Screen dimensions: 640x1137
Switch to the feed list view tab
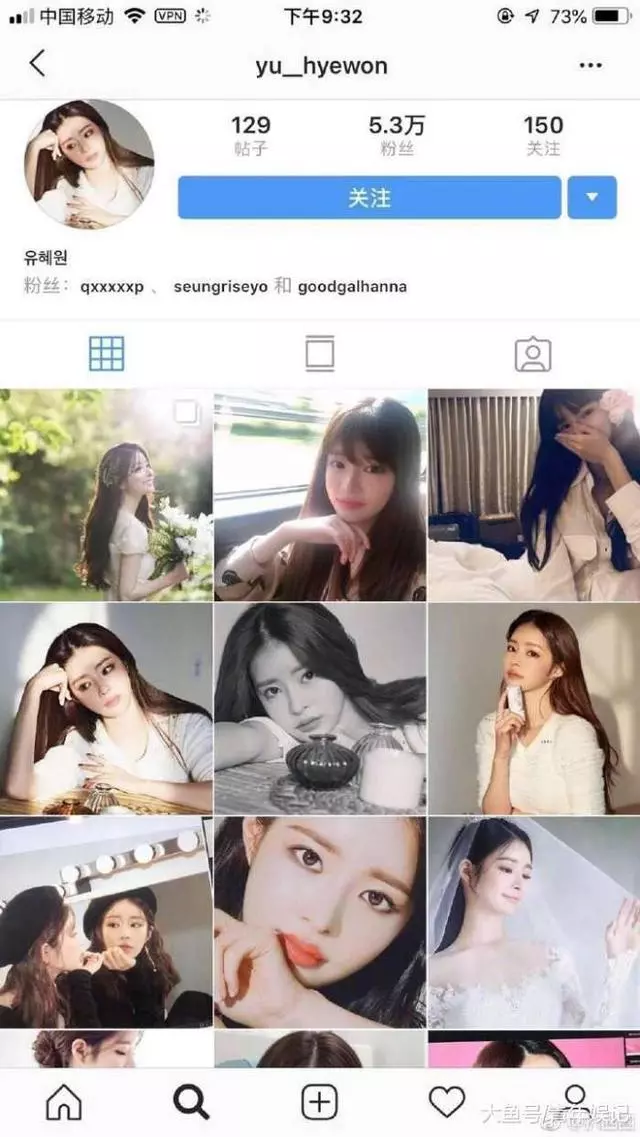click(319, 354)
